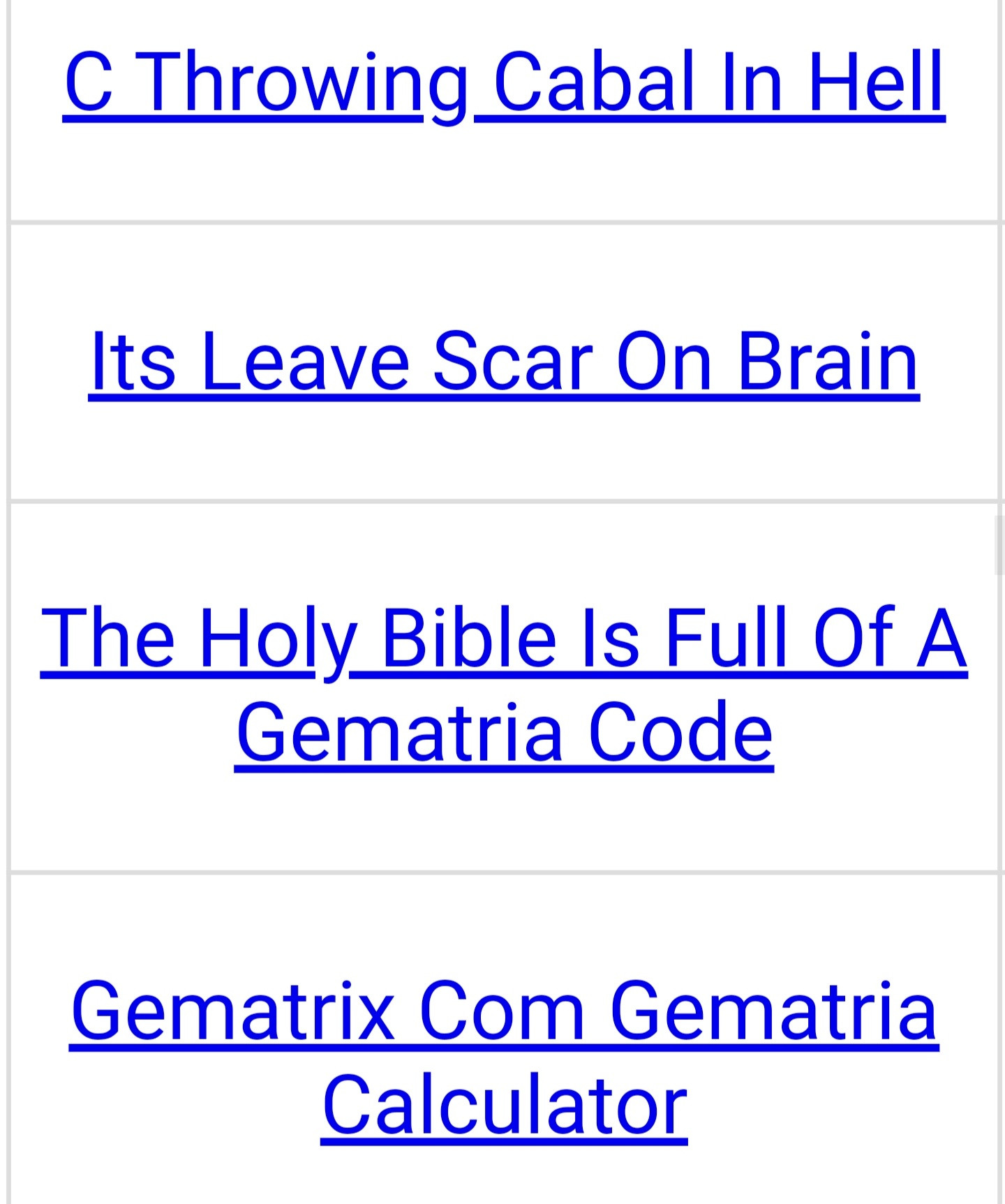Tap the 'Its Leave Scar On Brain' link
This screenshot has height=1204, width=1005.
tap(503, 362)
